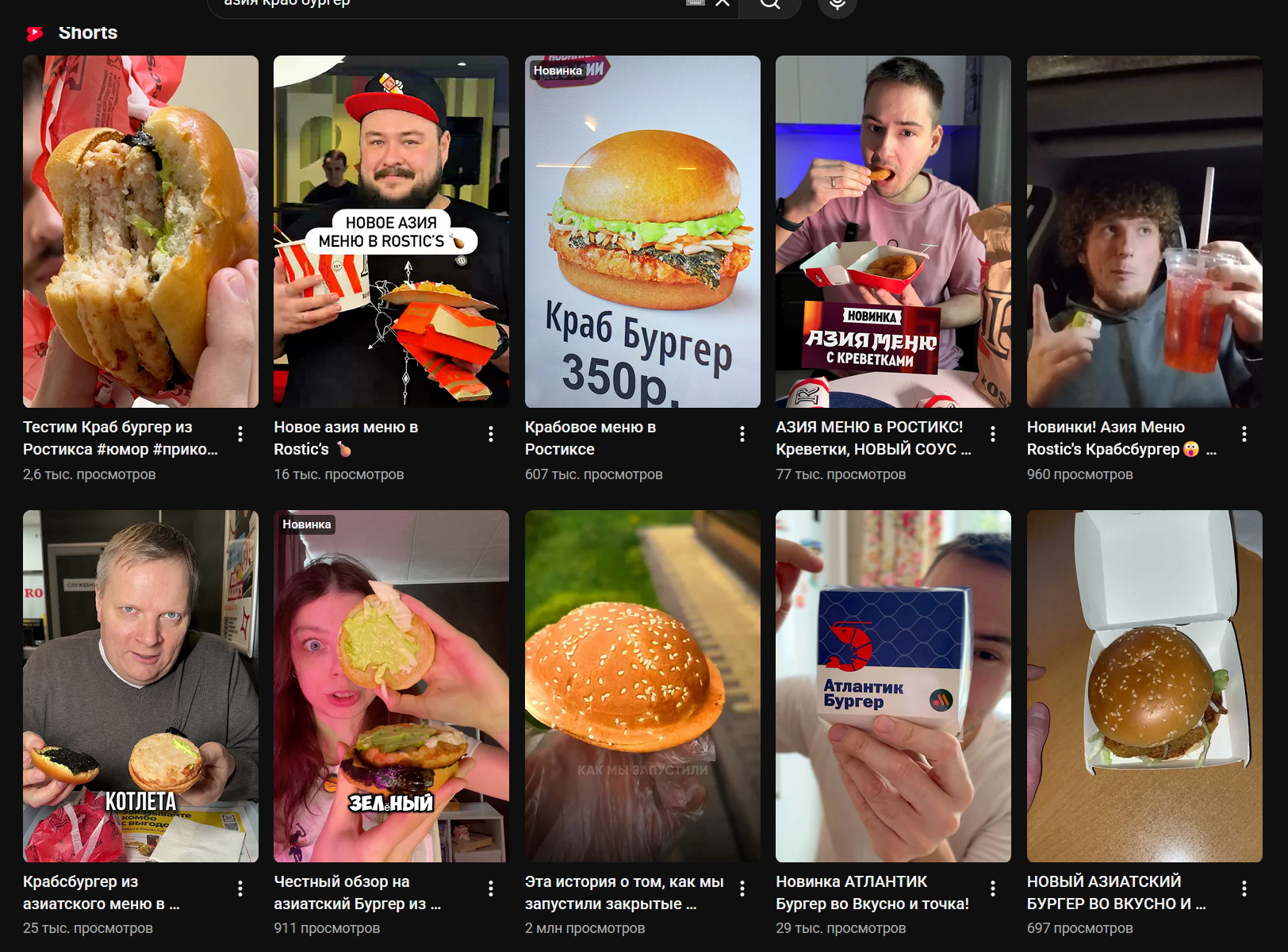Show menu for 'АЗИЯ МЕНЮ в РОСТИКС!' short
This screenshot has width=1288, height=952.
click(x=993, y=434)
